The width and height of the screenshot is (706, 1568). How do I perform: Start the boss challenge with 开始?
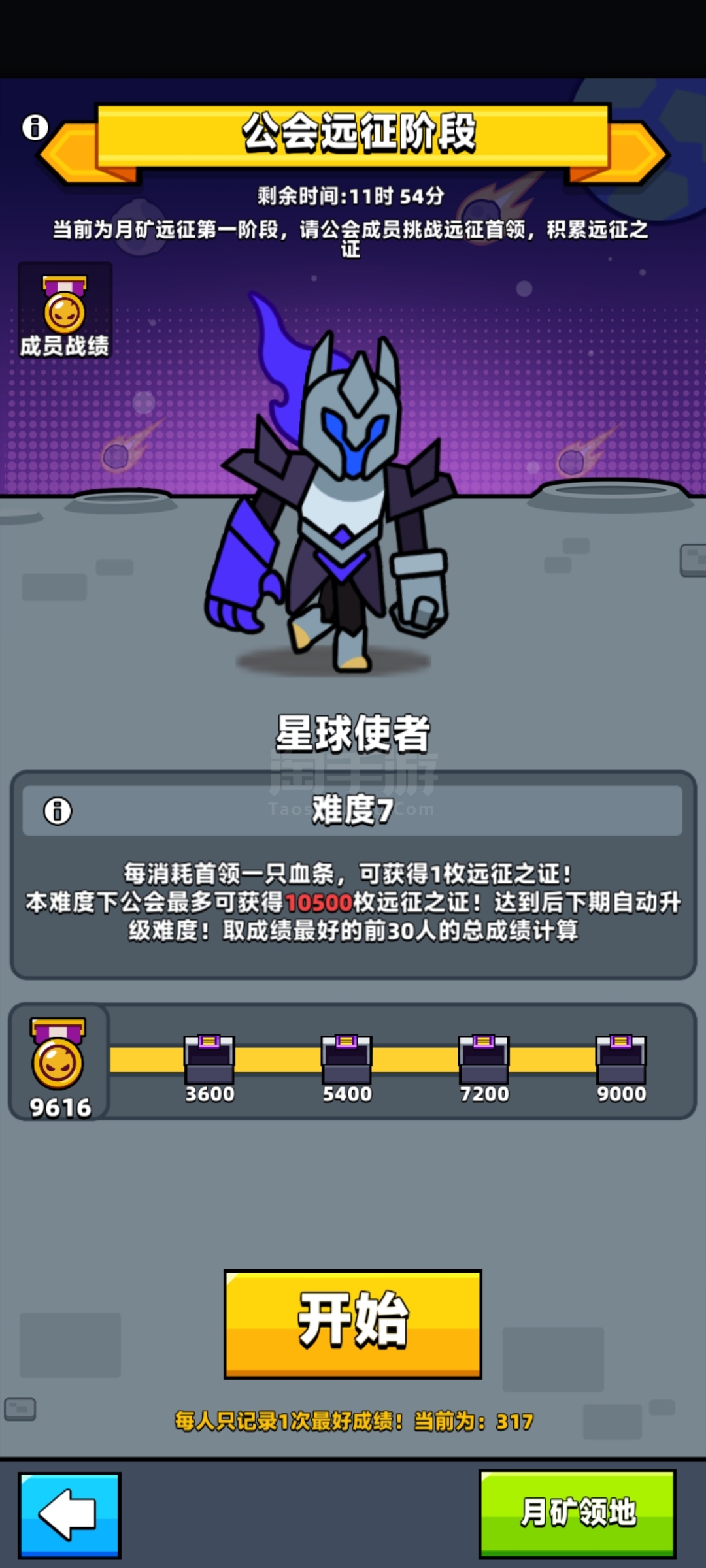pos(353,1324)
